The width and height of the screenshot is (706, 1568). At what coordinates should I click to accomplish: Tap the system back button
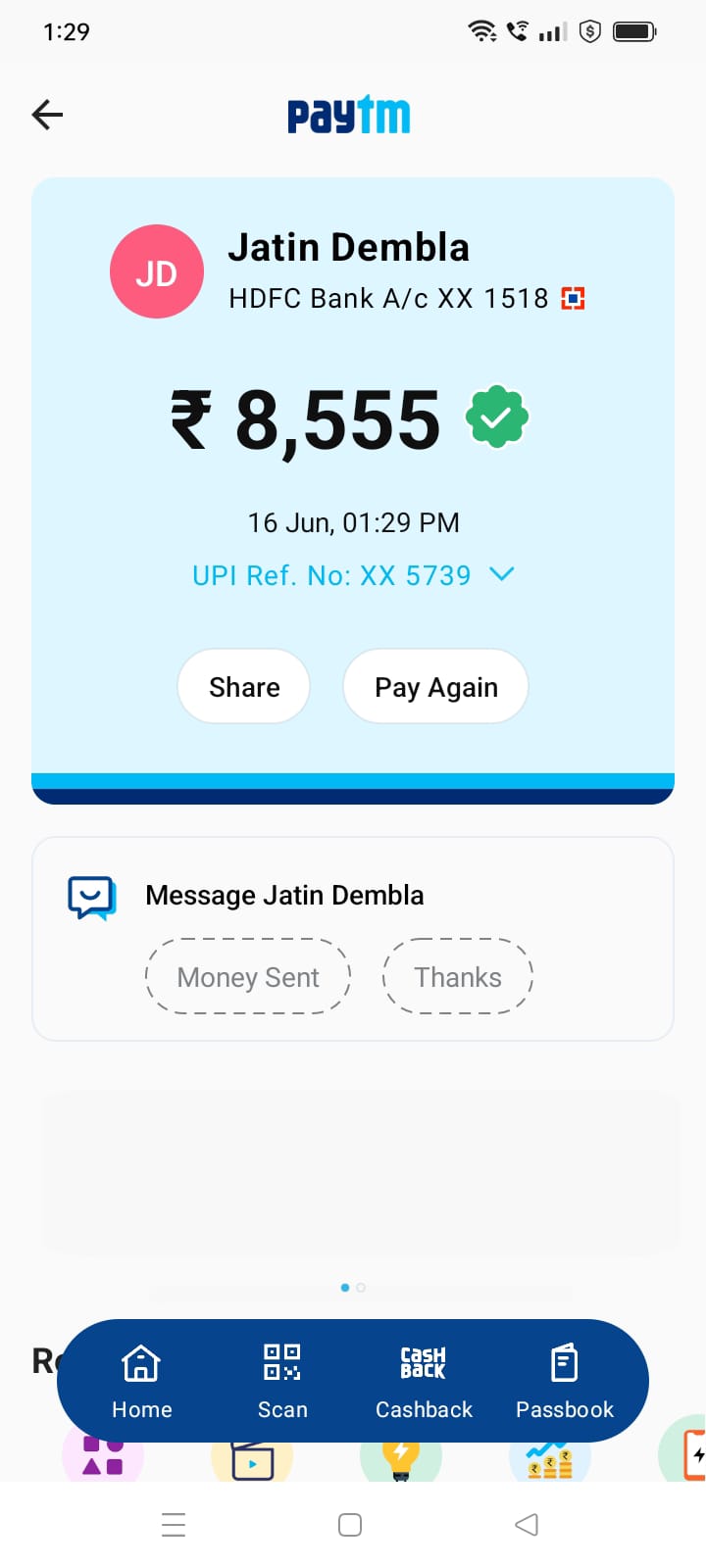pyautogui.click(x=527, y=1524)
